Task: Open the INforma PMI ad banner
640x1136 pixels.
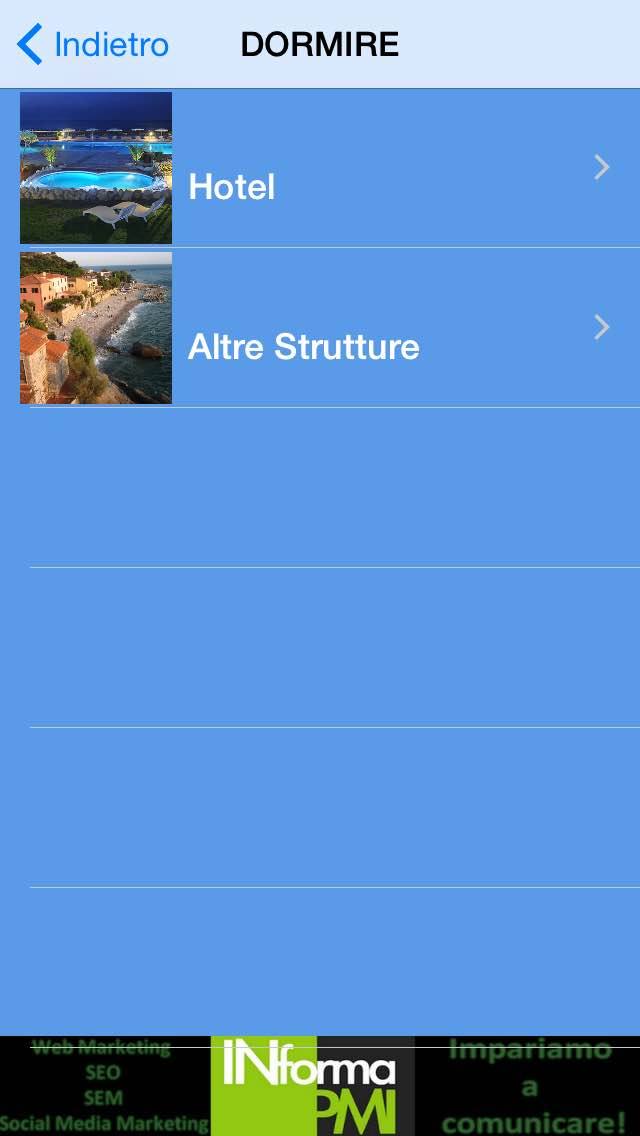Action: [x=320, y=1085]
